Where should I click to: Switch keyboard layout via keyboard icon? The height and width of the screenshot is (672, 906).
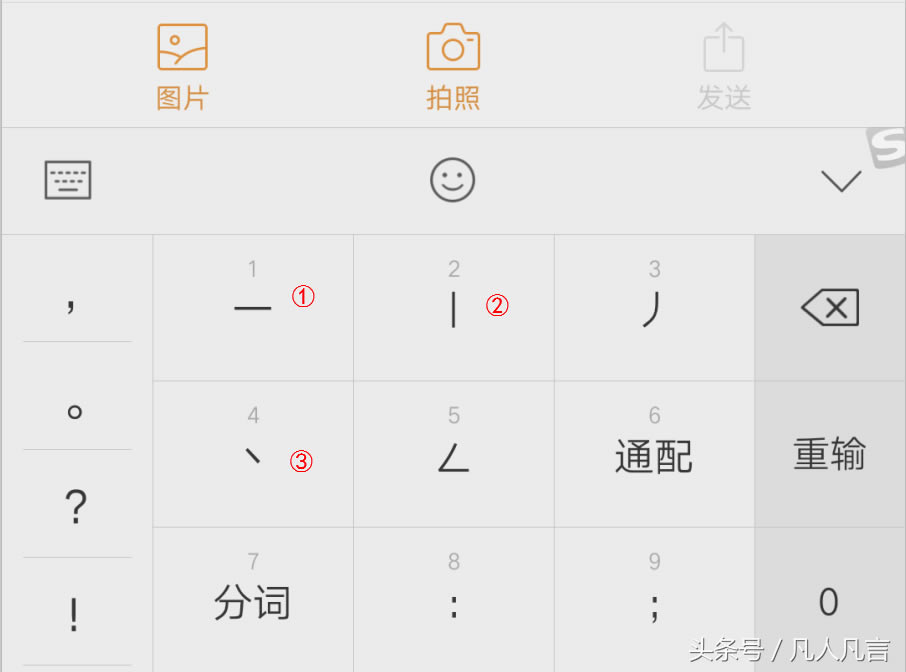(68, 180)
